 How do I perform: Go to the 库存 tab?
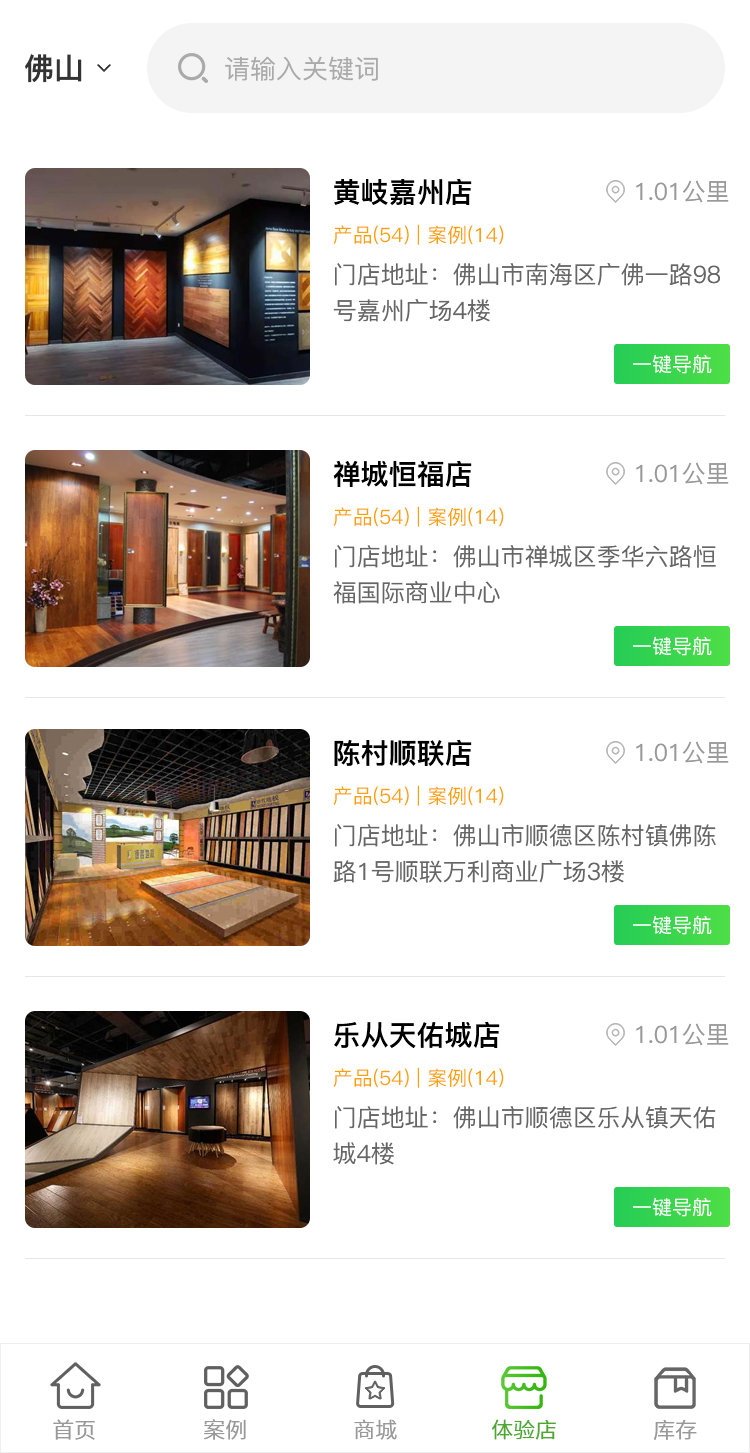(x=674, y=1401)
